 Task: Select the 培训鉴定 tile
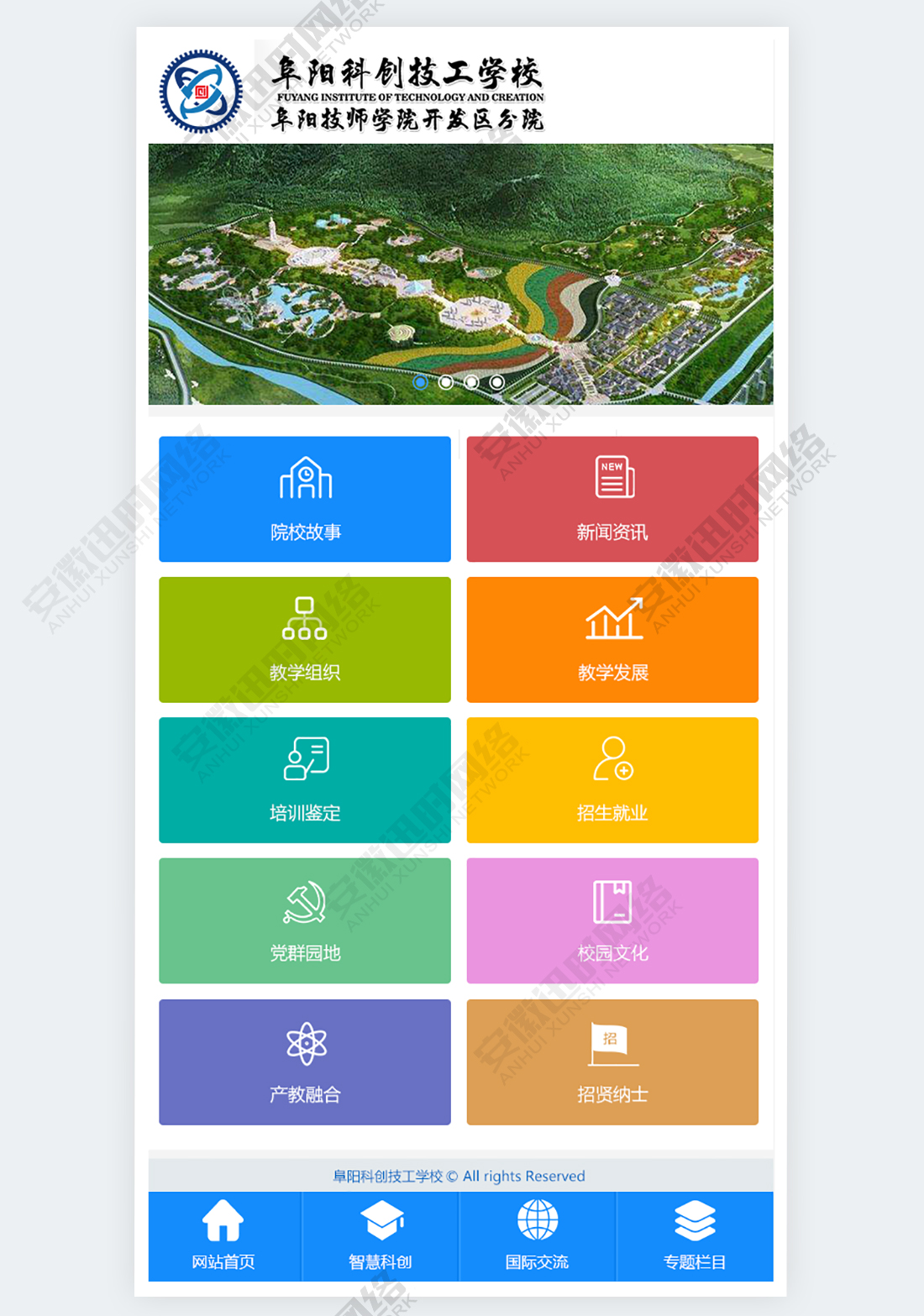coord(305,780)
